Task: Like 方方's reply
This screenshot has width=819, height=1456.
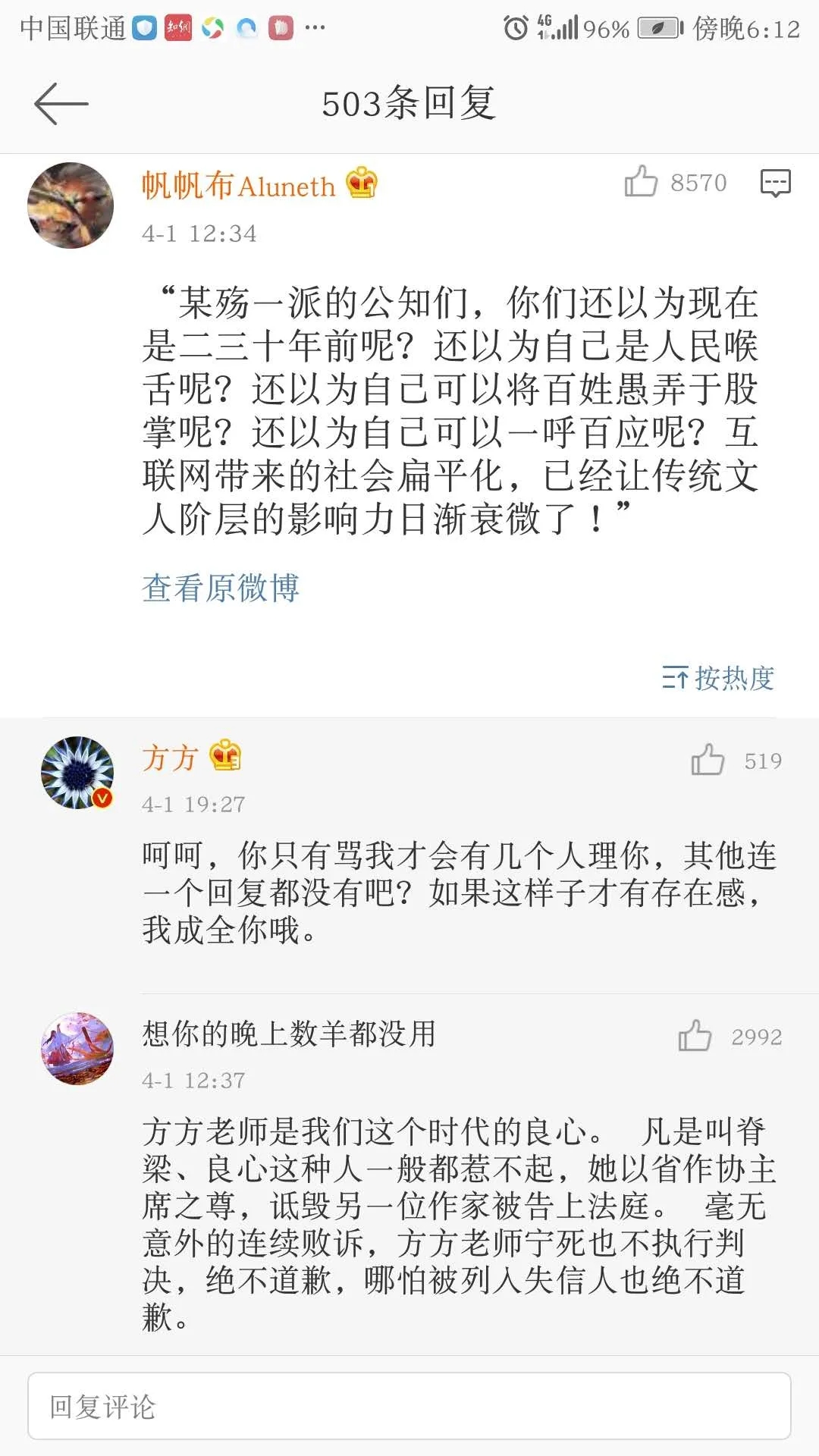Action: tap(708, 760)
